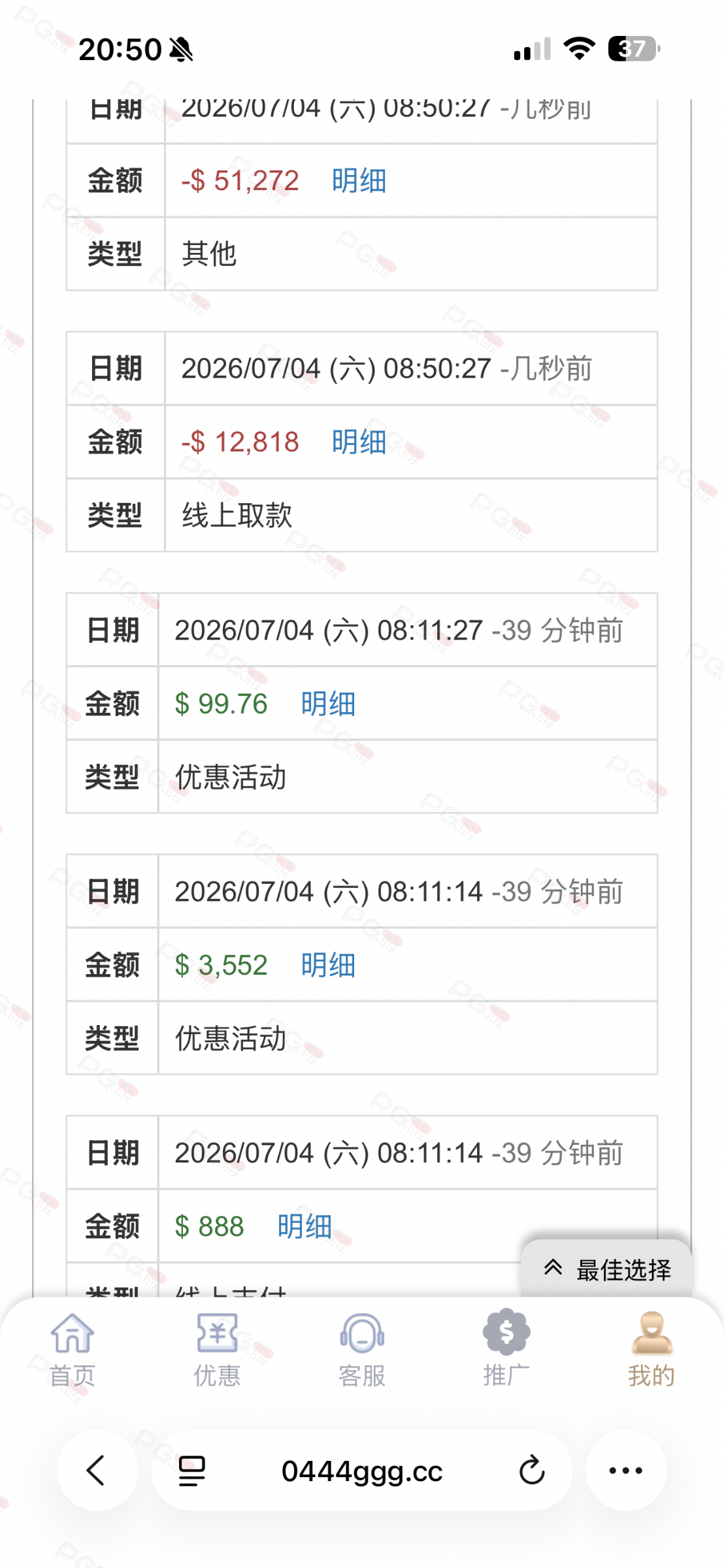Open 明细 details for the -$ 51,272 entry
724x1568 pixels.
(x=359, y=181)
